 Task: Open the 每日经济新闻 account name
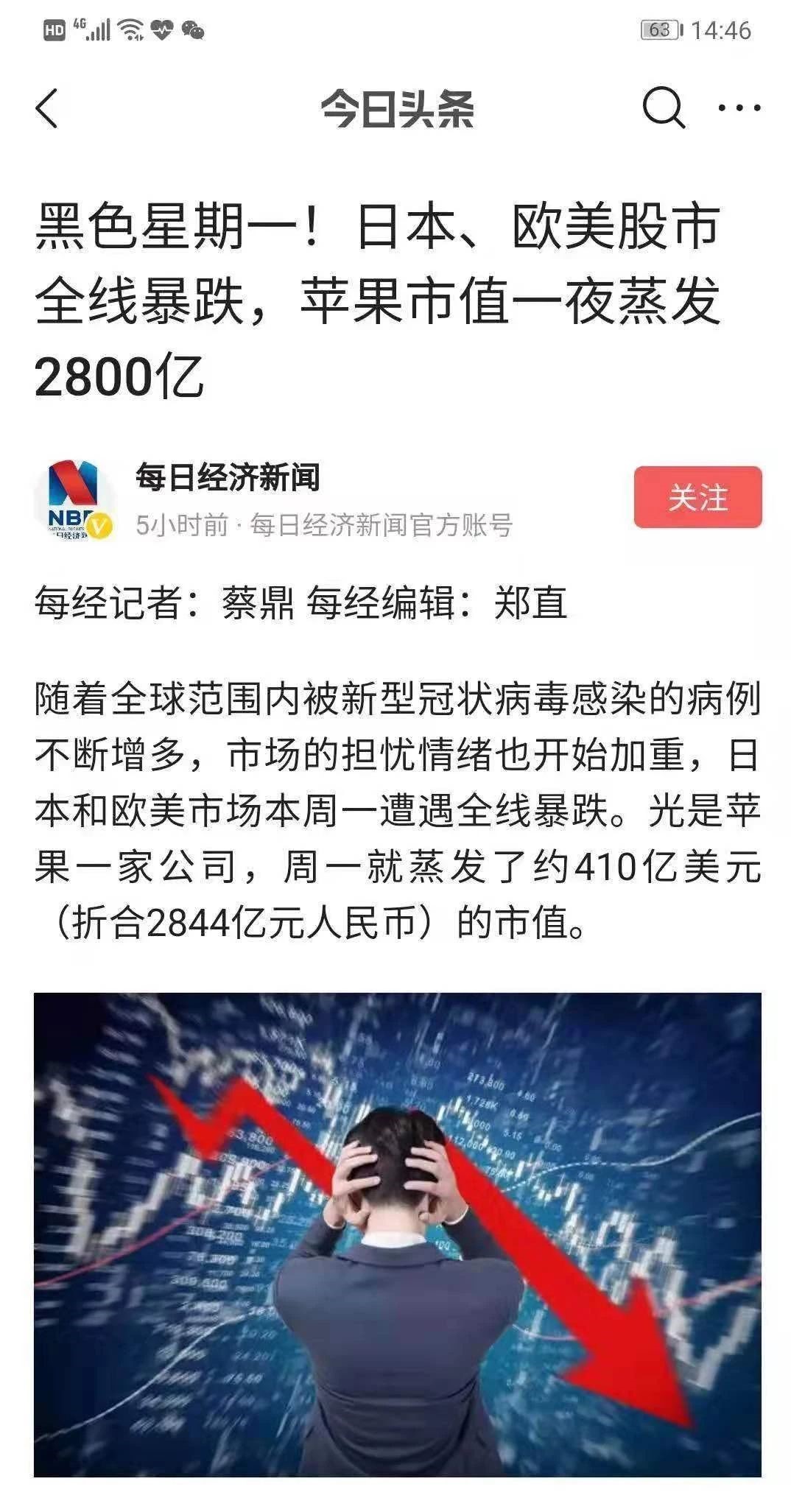coord(228,477)
